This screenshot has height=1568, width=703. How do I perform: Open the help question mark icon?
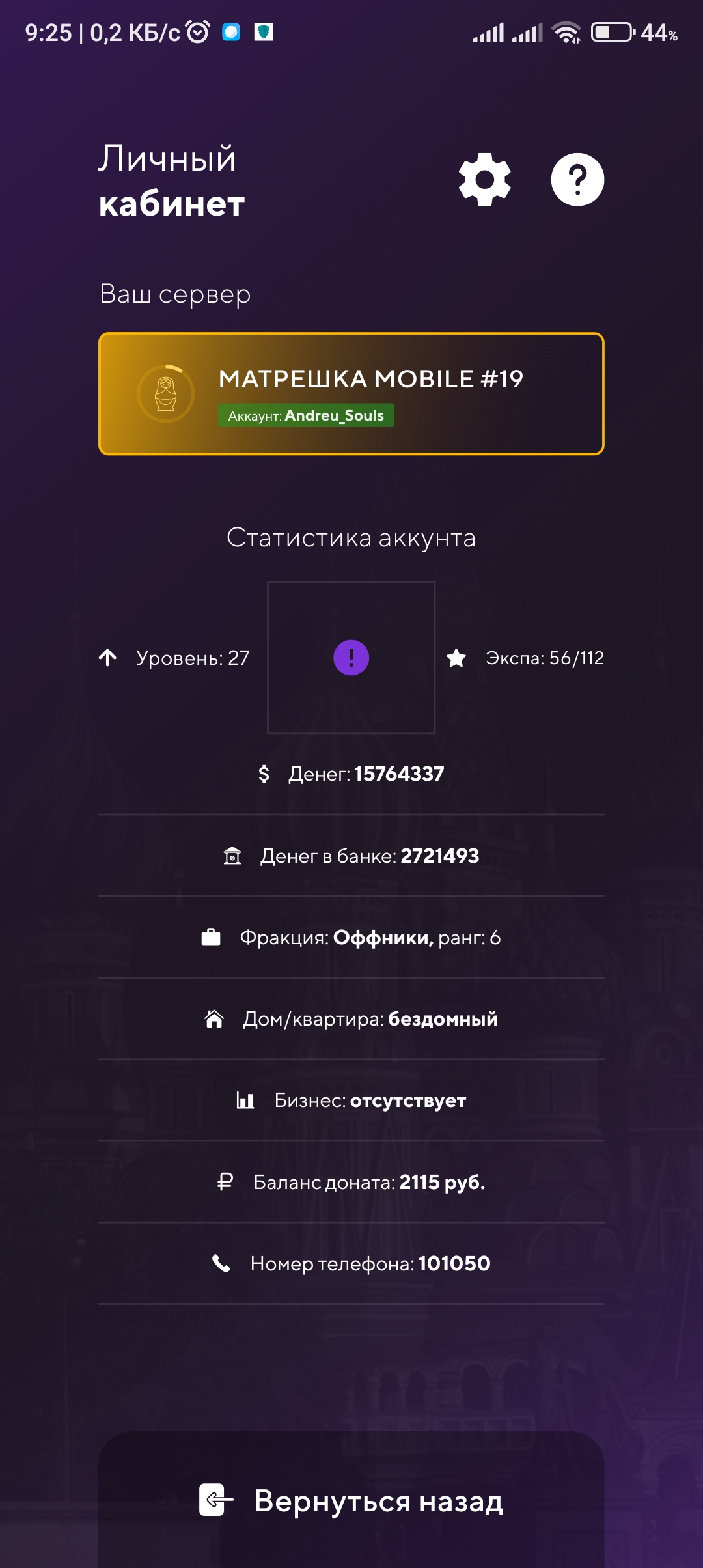(577, 180)
